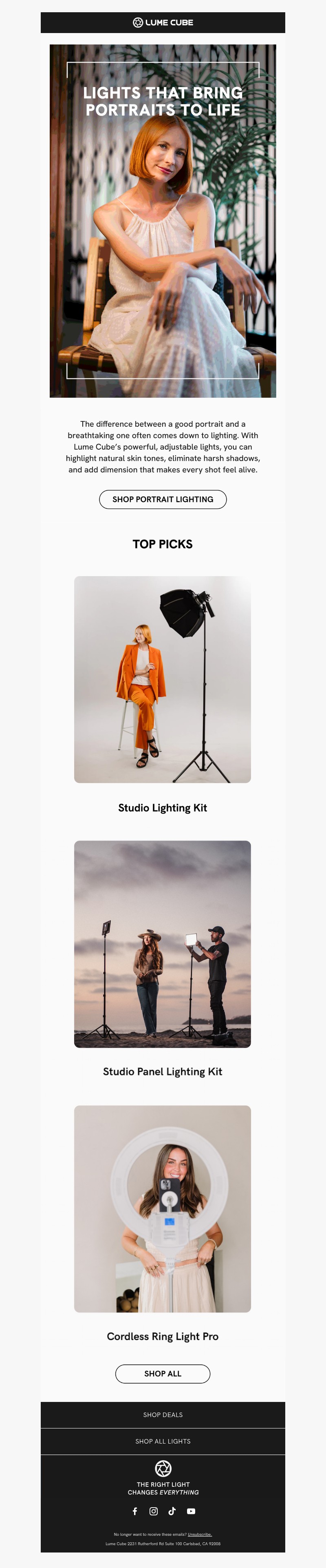The image size is (326, 1568).
Task: Tap the Shop All button
Action: click(x=163, y=1373)
